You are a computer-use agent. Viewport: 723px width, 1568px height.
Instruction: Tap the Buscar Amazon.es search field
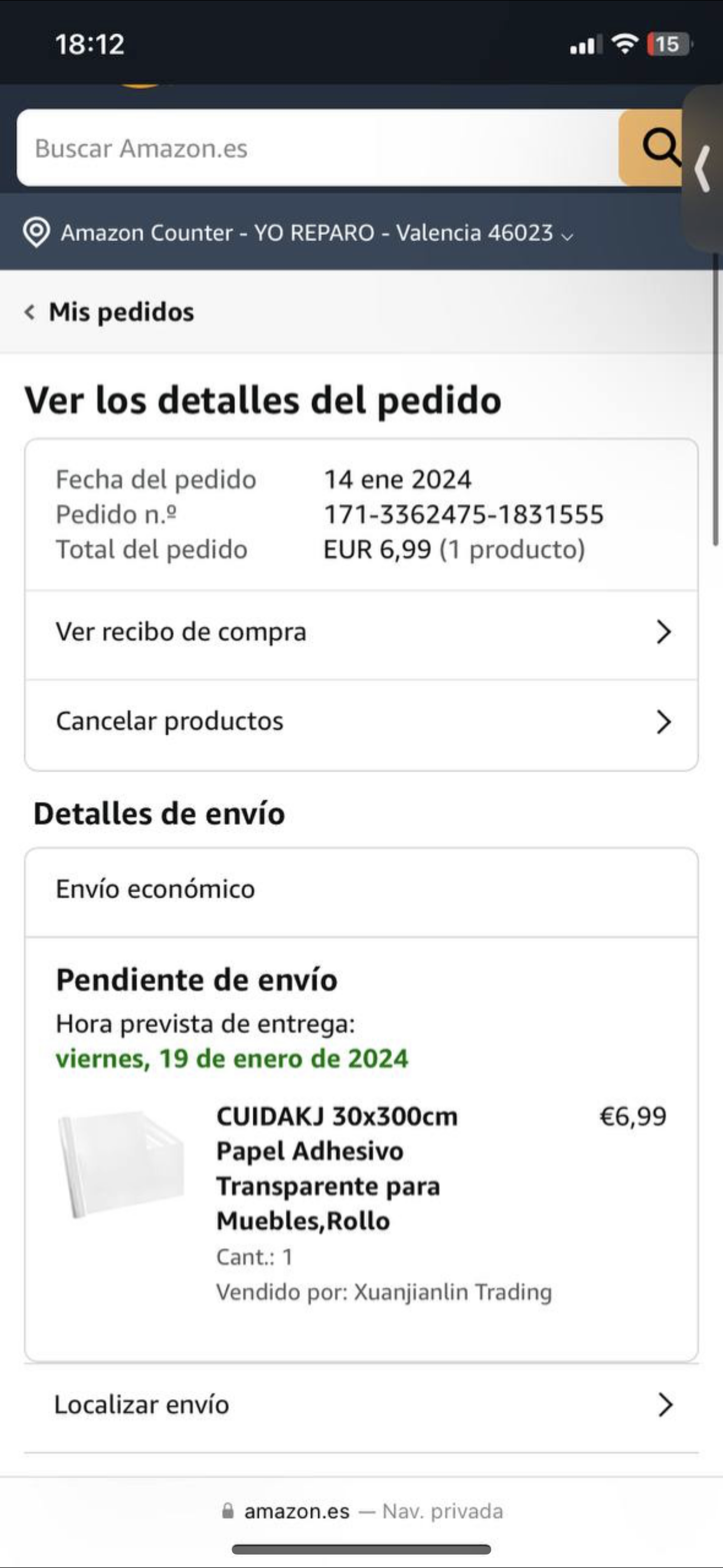[317, 148]
